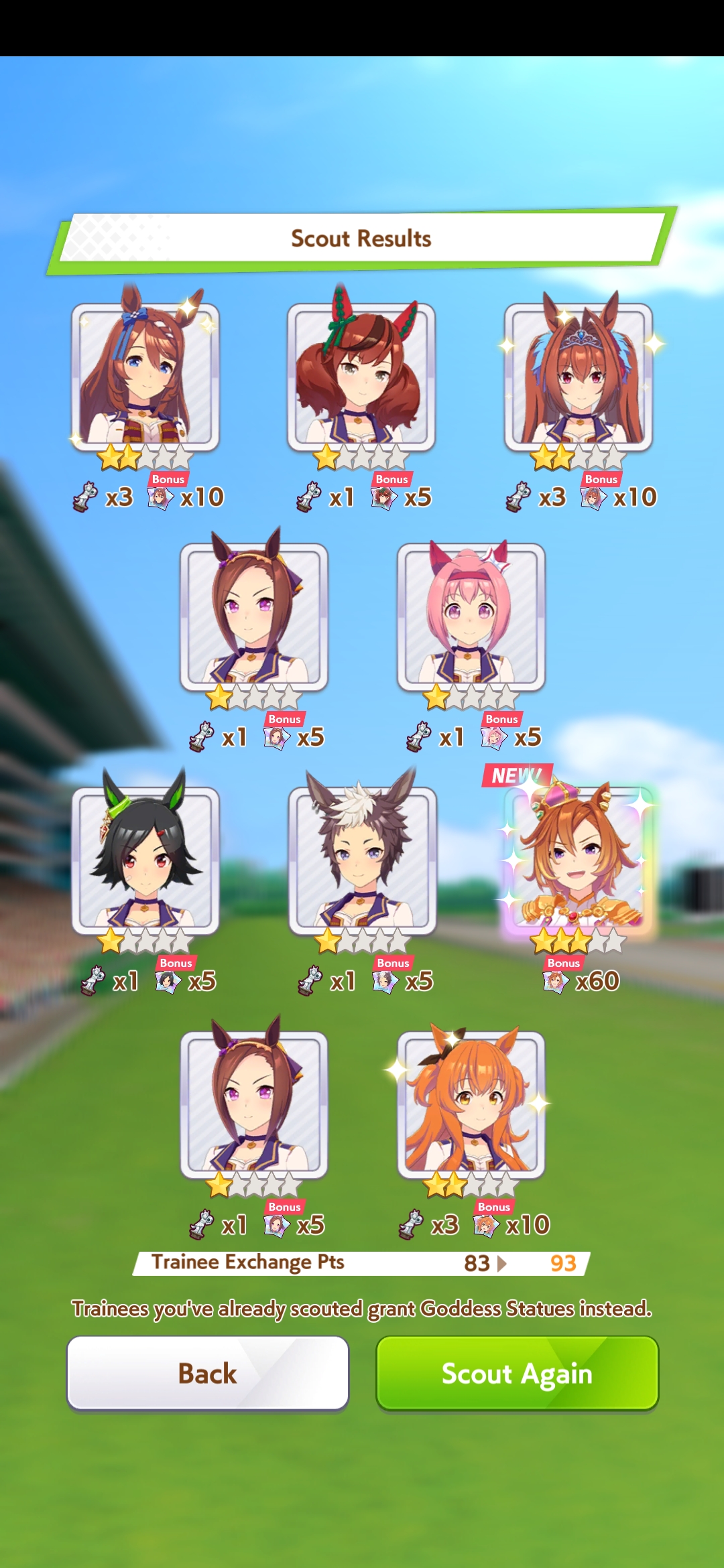Screen dimensions: 724x1568
Task: Scout again for more trainees
Action: tap(517, 1373)
